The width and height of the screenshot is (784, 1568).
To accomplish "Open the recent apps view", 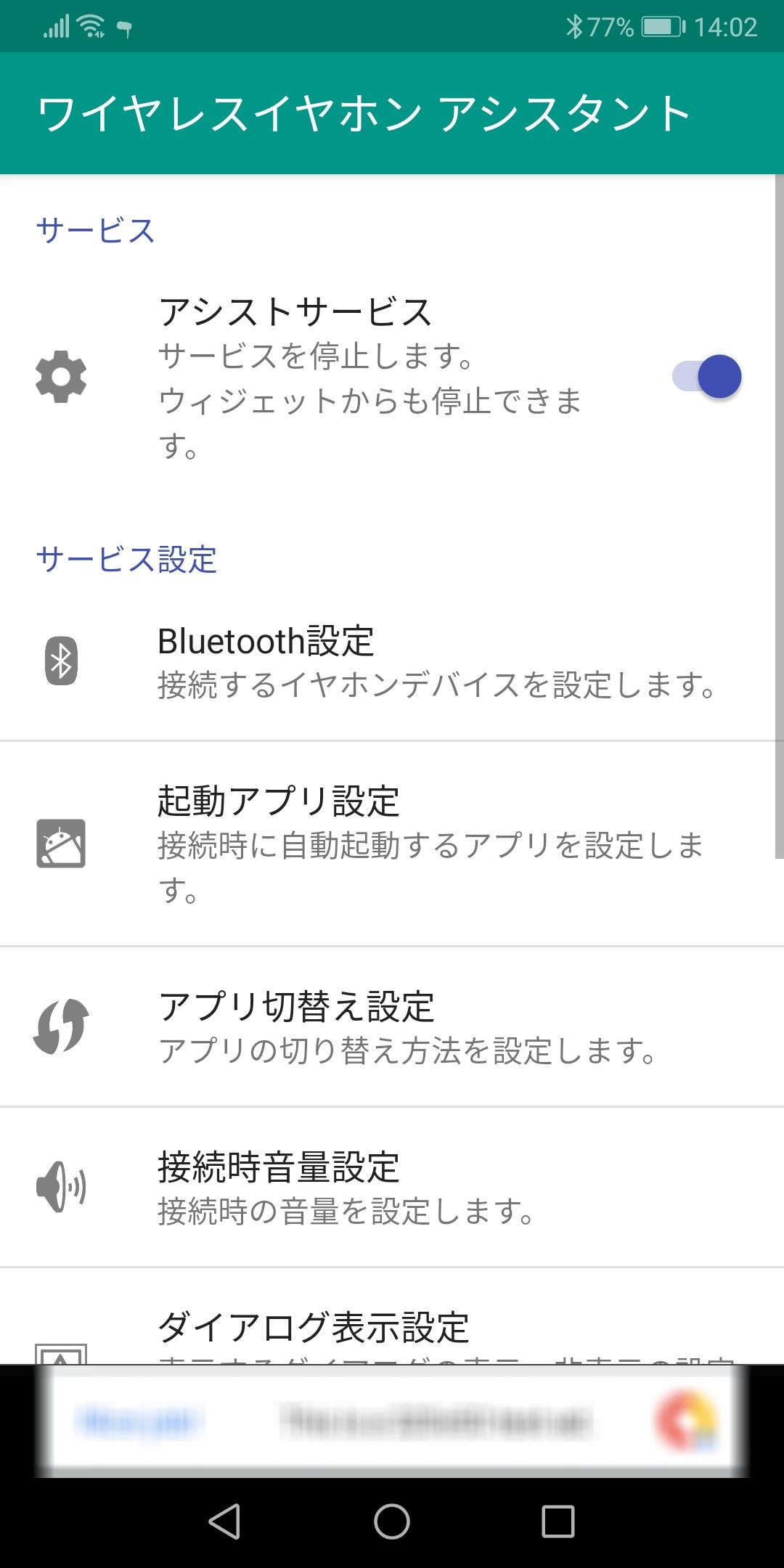I will point(558,1521).
